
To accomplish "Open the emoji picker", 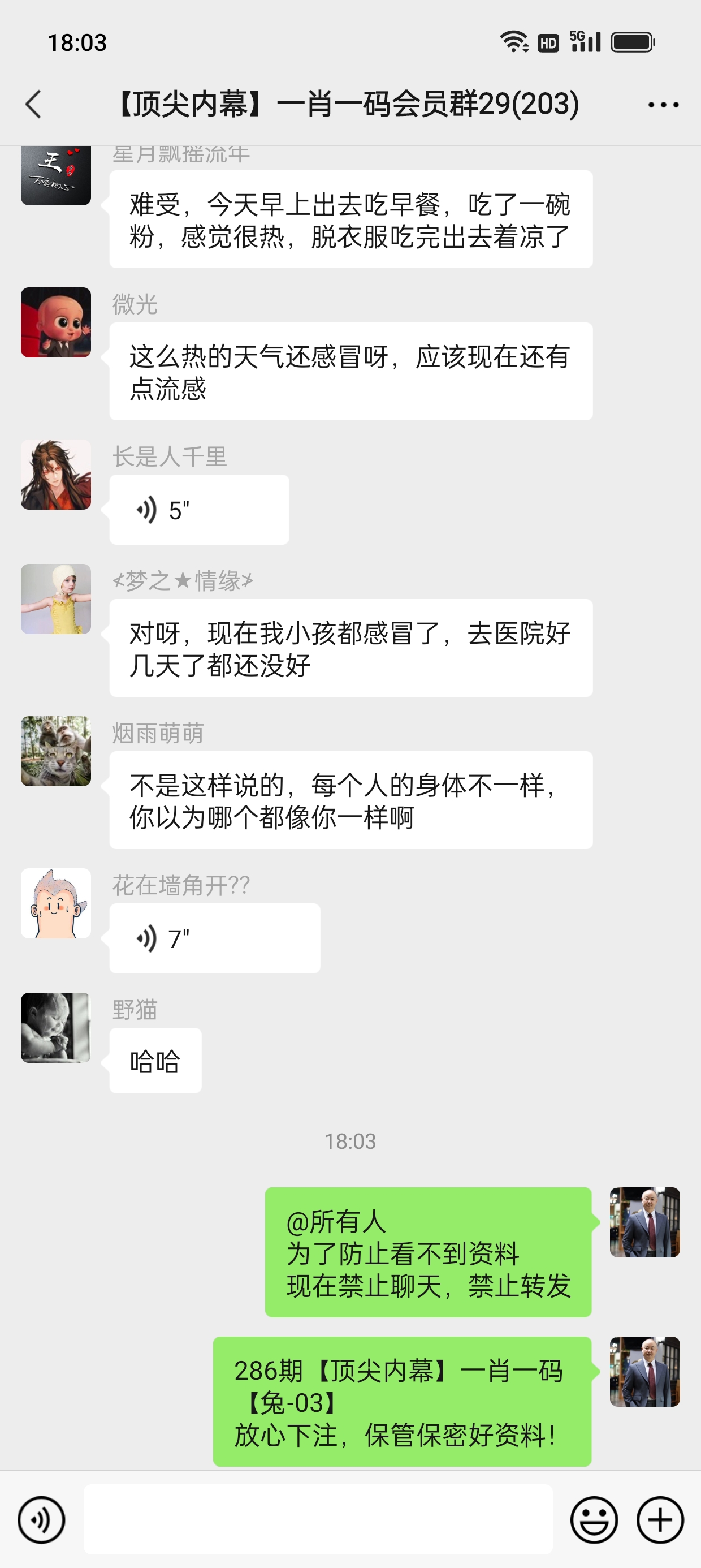I will tap(593, 1520).
